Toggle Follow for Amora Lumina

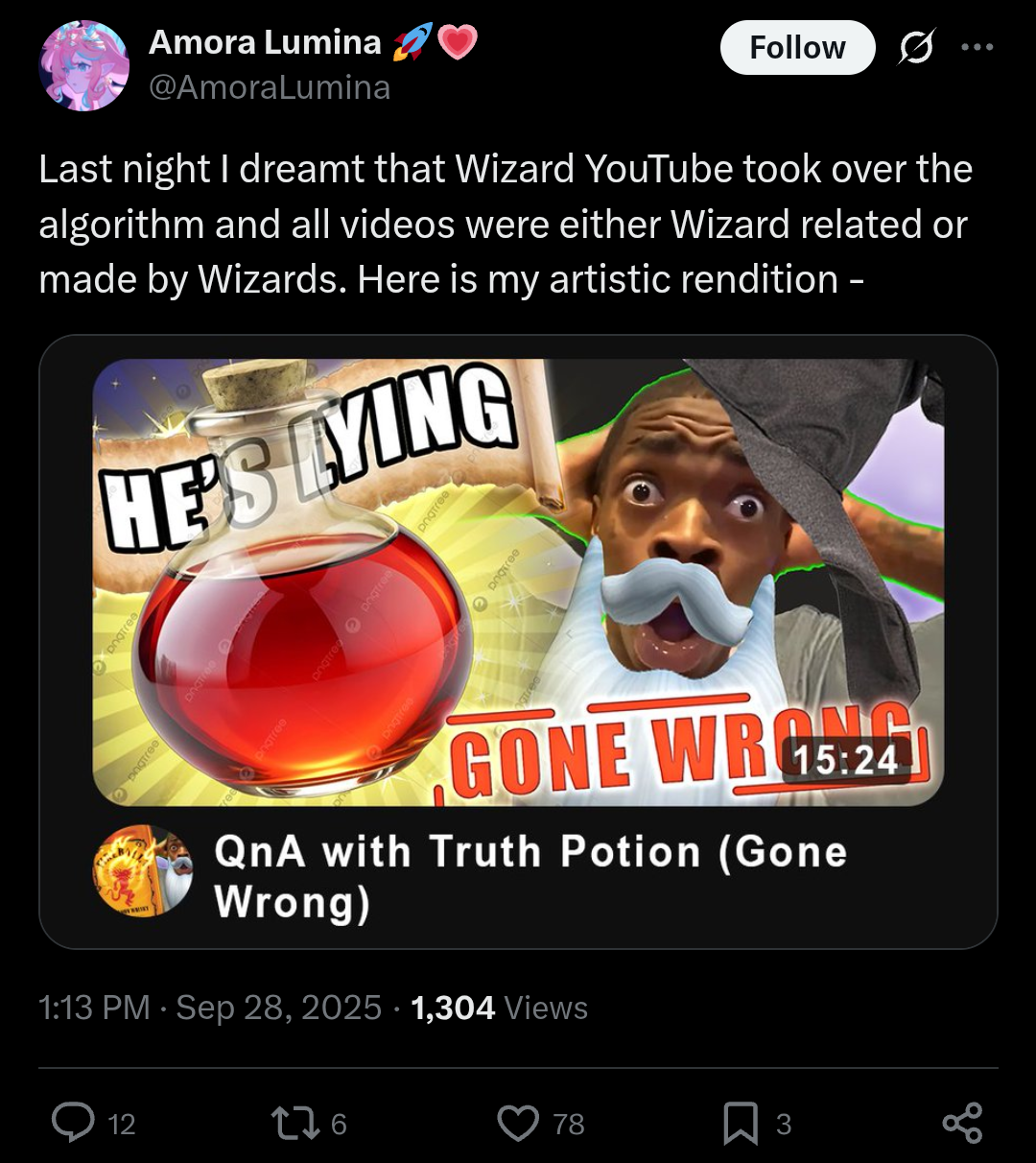coord(797,47)
